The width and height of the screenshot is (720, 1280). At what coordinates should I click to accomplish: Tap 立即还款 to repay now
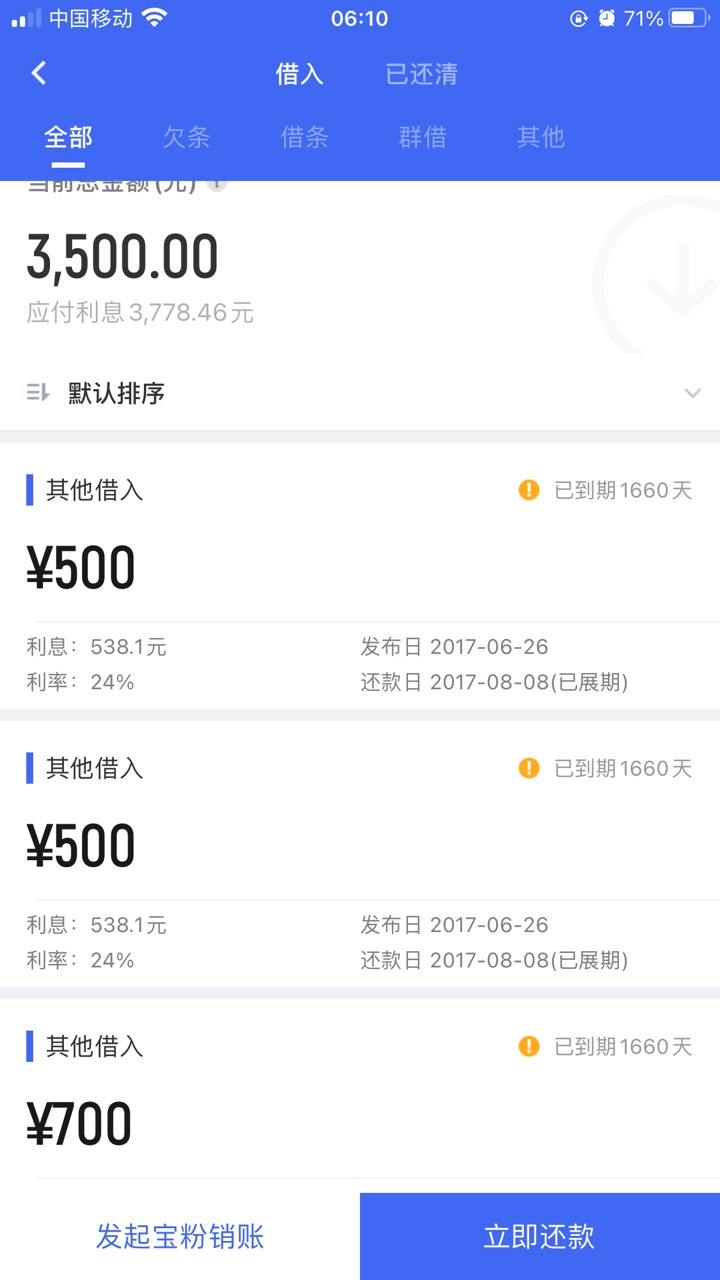(540, 1236)
